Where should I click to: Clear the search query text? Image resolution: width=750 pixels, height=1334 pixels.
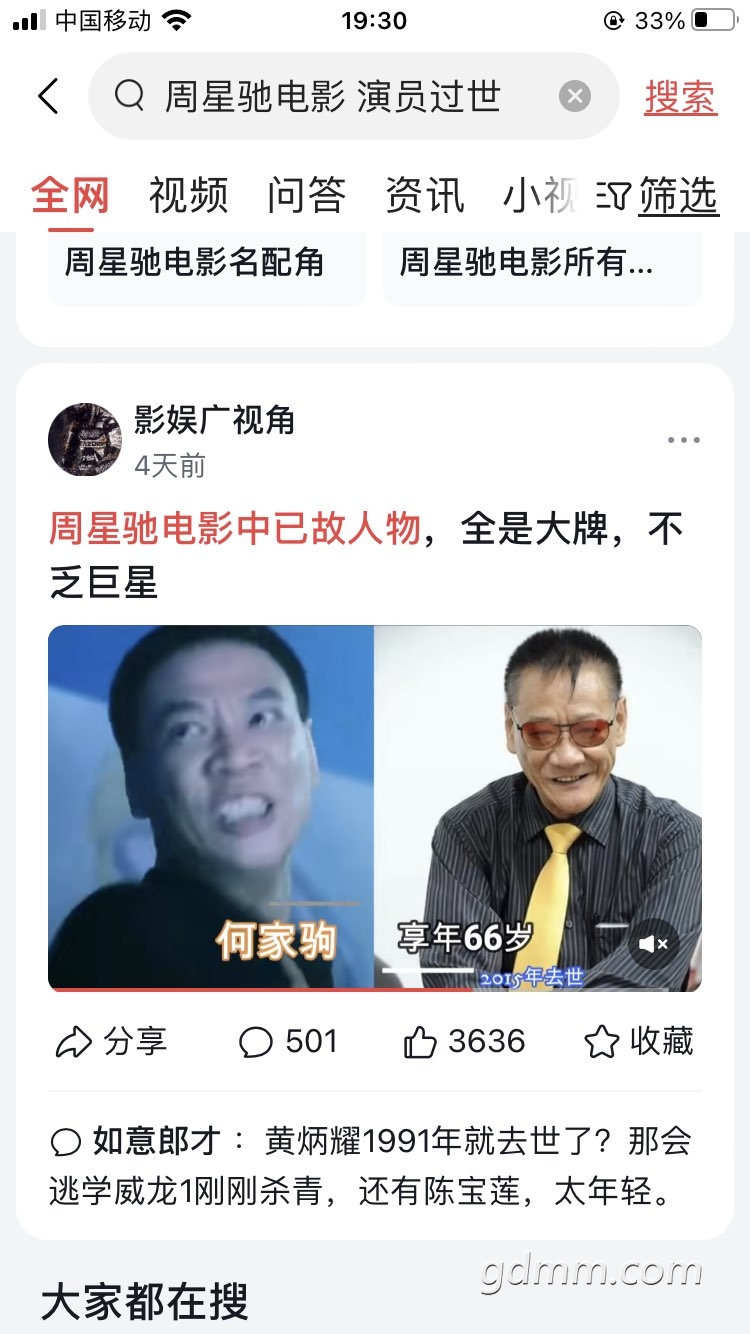pos(574,97)
